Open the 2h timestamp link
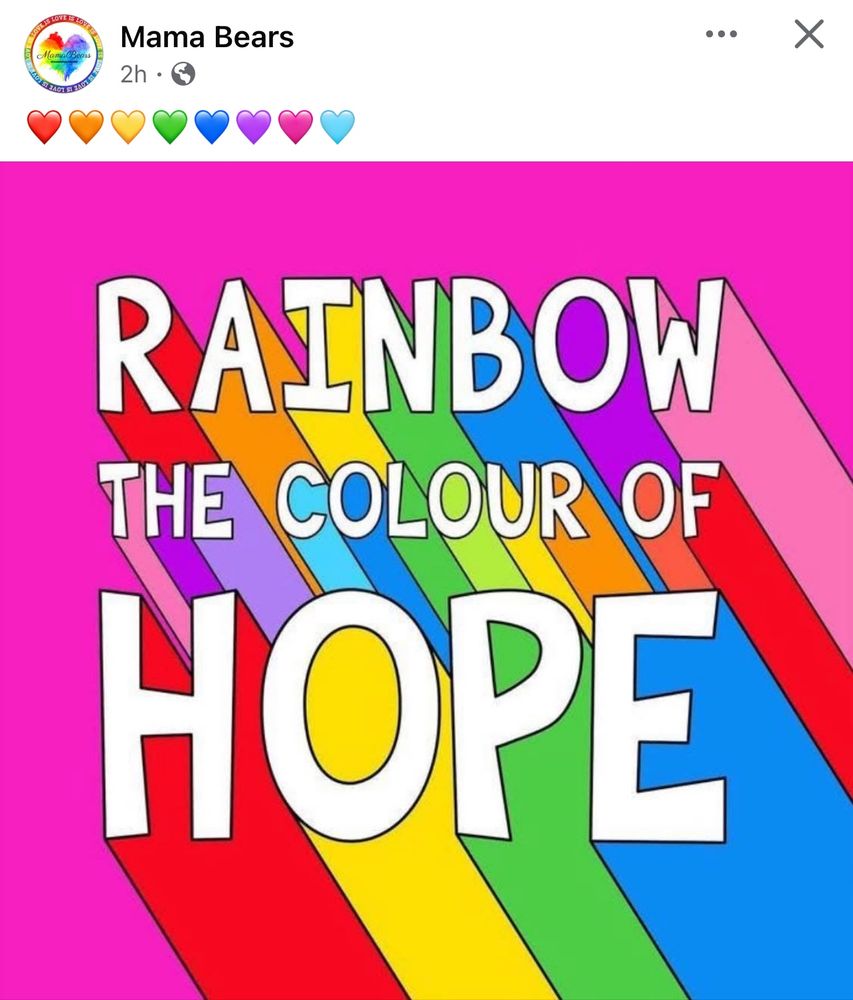Screen dimensions: 853x1000 tap(132, 73)
